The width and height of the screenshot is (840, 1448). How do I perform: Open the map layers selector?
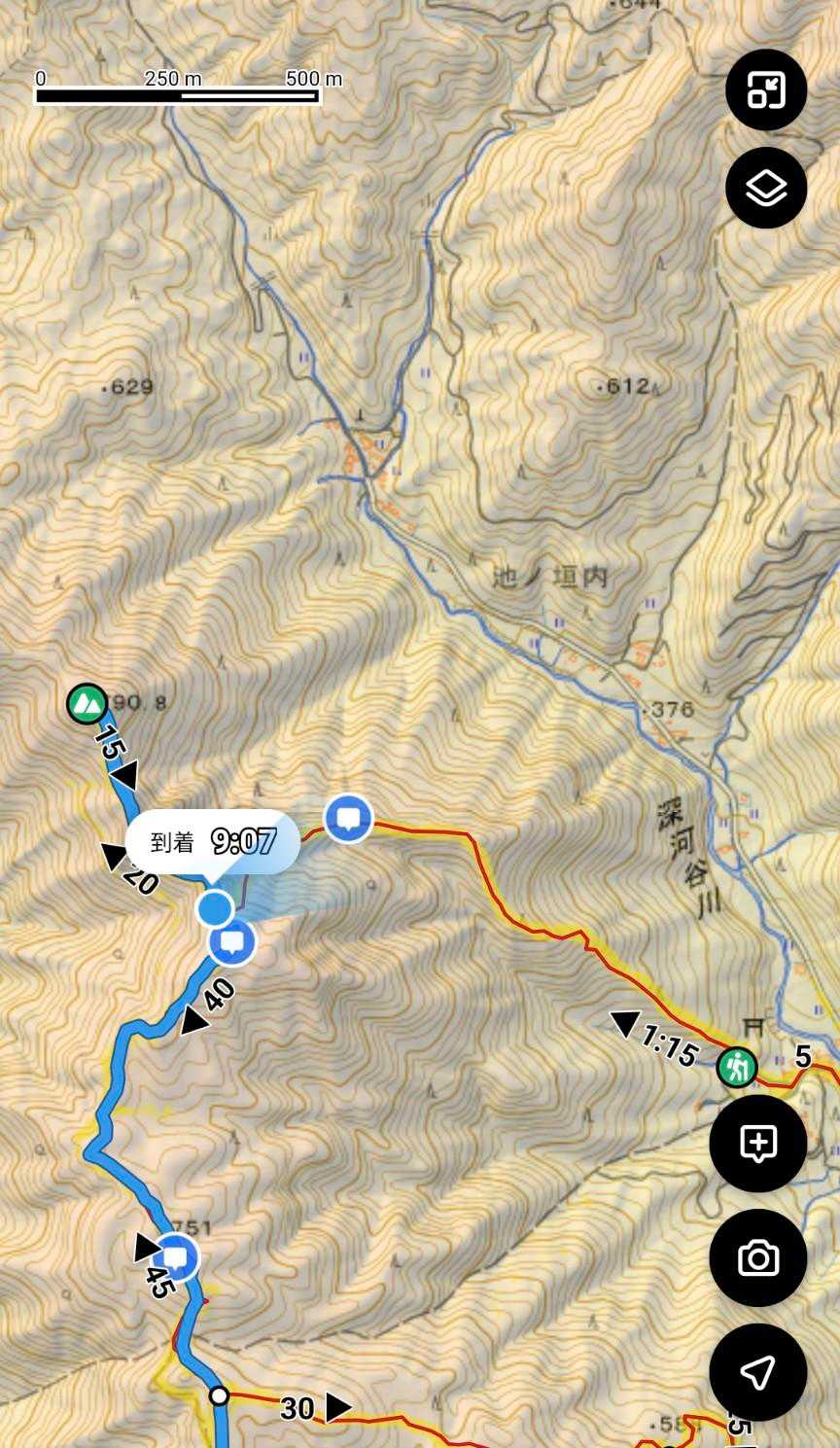pyautogui.click(x=766, y=188)
